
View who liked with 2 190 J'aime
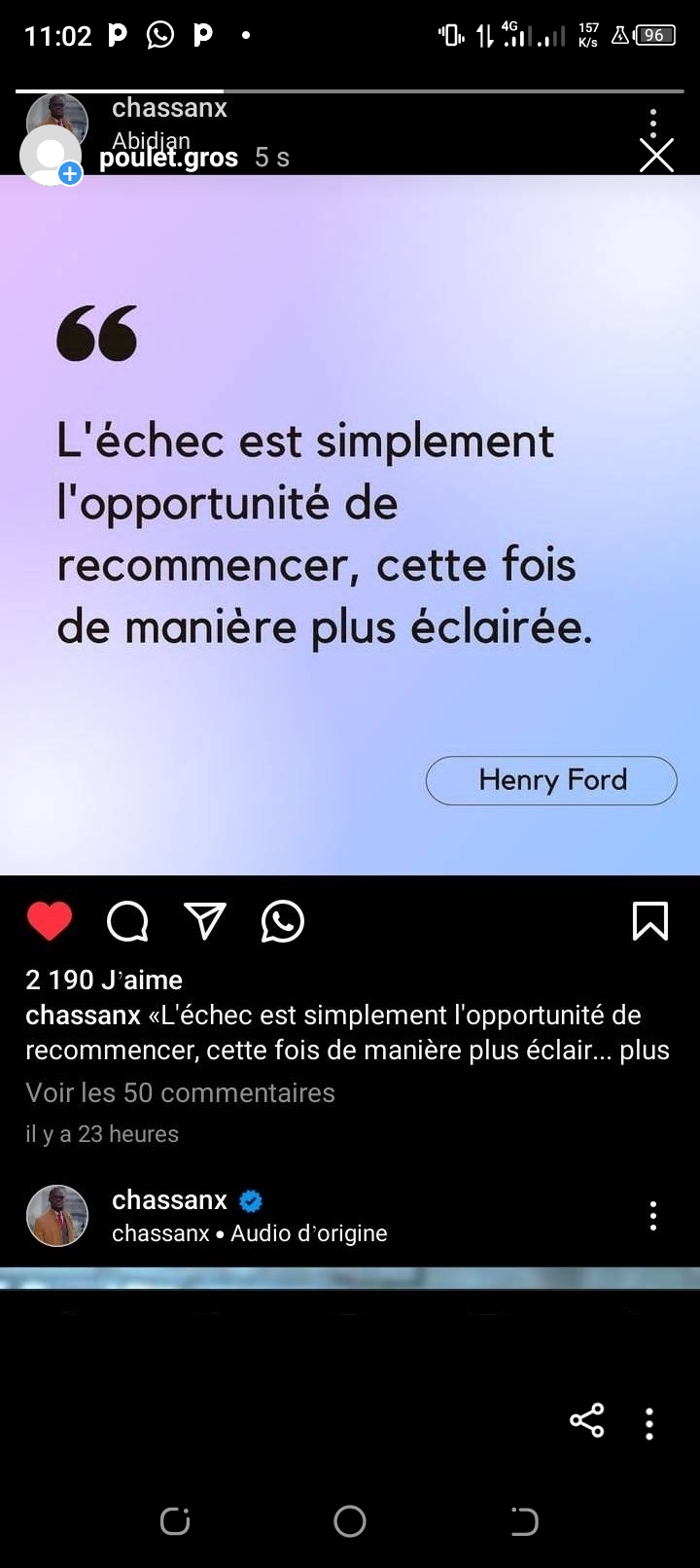[104, 980]
